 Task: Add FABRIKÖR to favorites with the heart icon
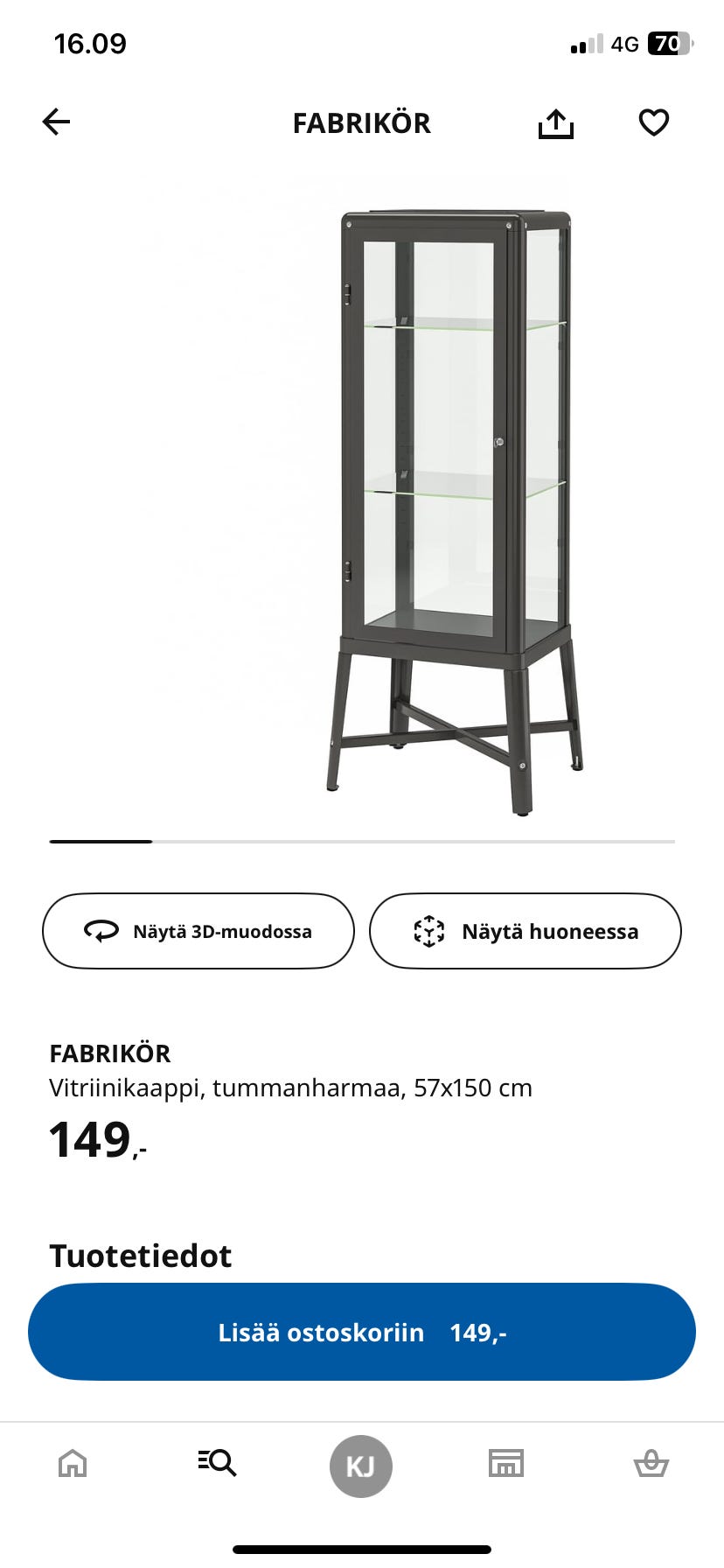click(x=653, y=122)
